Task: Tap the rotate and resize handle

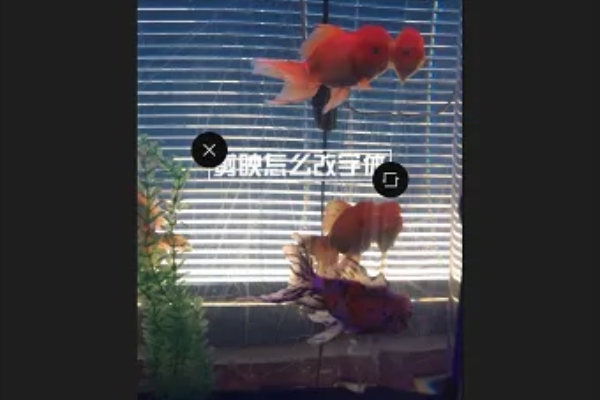Action: point(390,180)
